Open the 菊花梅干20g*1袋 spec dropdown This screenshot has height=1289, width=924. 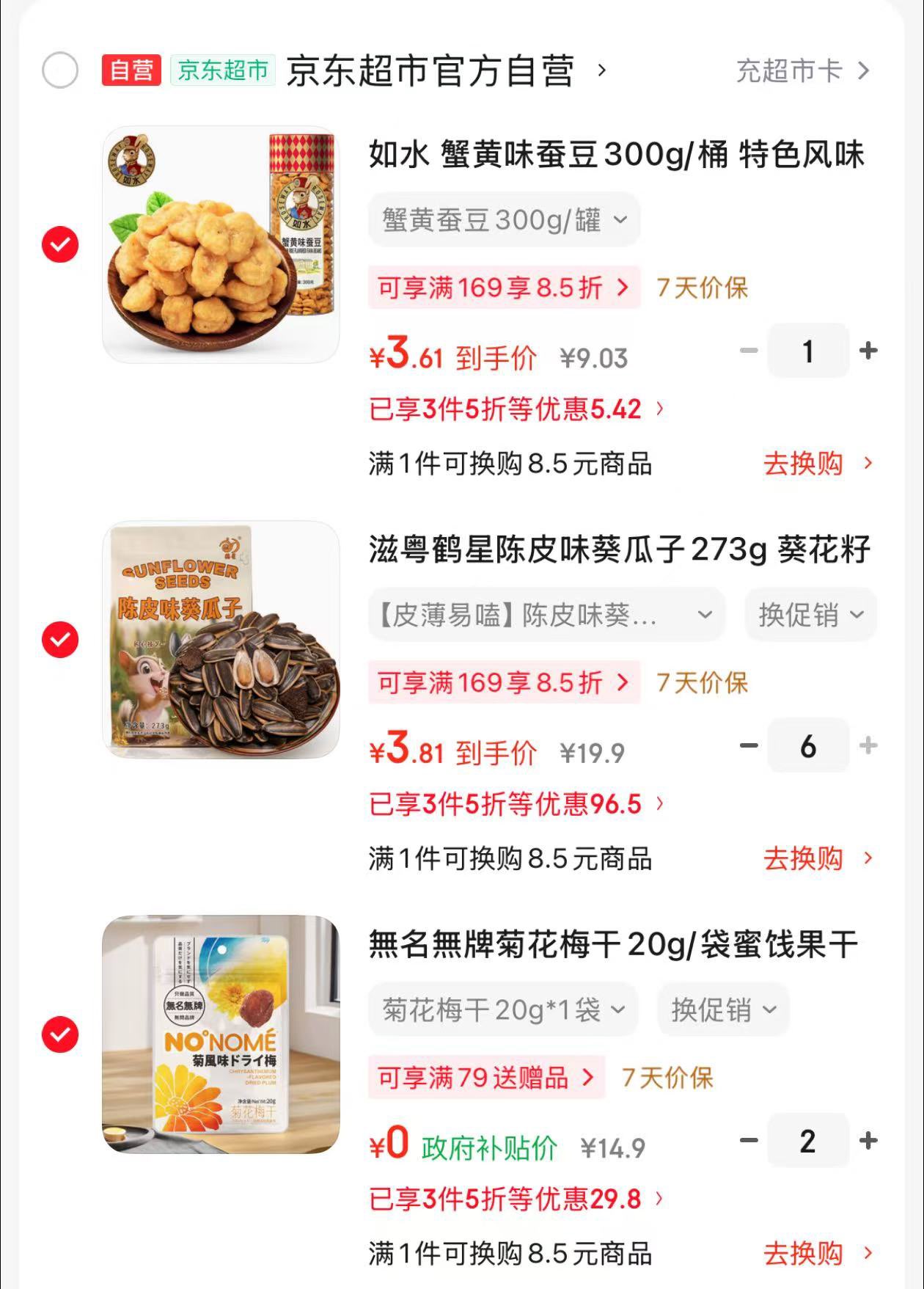[x=502, y=1009]
